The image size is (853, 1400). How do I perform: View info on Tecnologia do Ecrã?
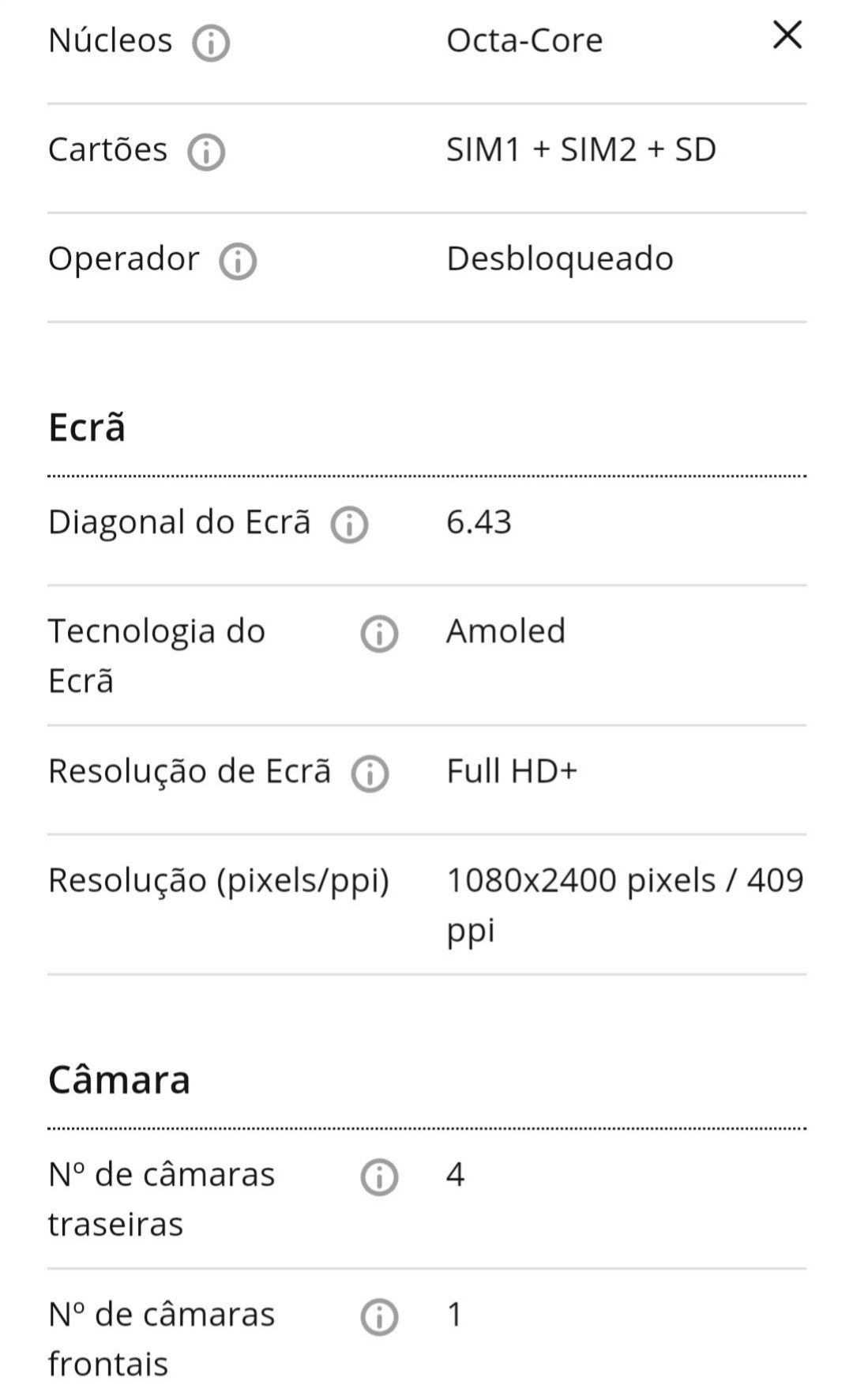379,634
